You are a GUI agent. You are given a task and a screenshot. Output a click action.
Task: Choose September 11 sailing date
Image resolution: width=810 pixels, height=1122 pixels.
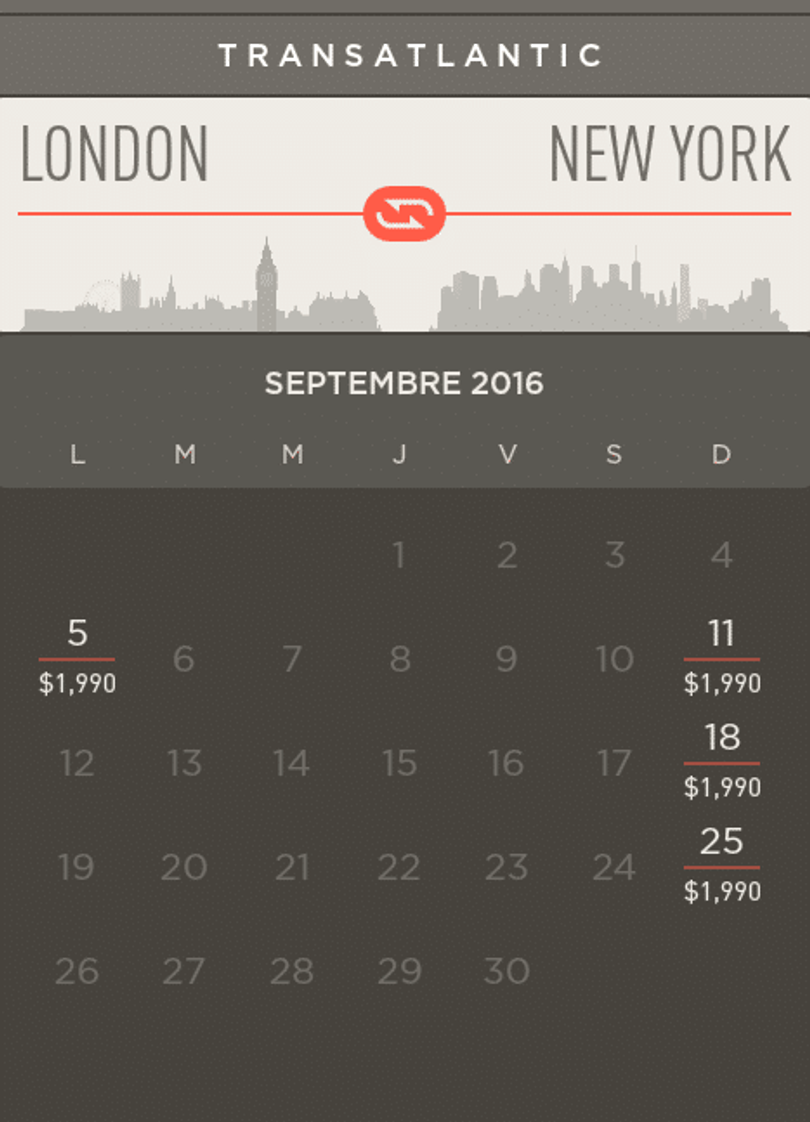(x=721, y=657)
